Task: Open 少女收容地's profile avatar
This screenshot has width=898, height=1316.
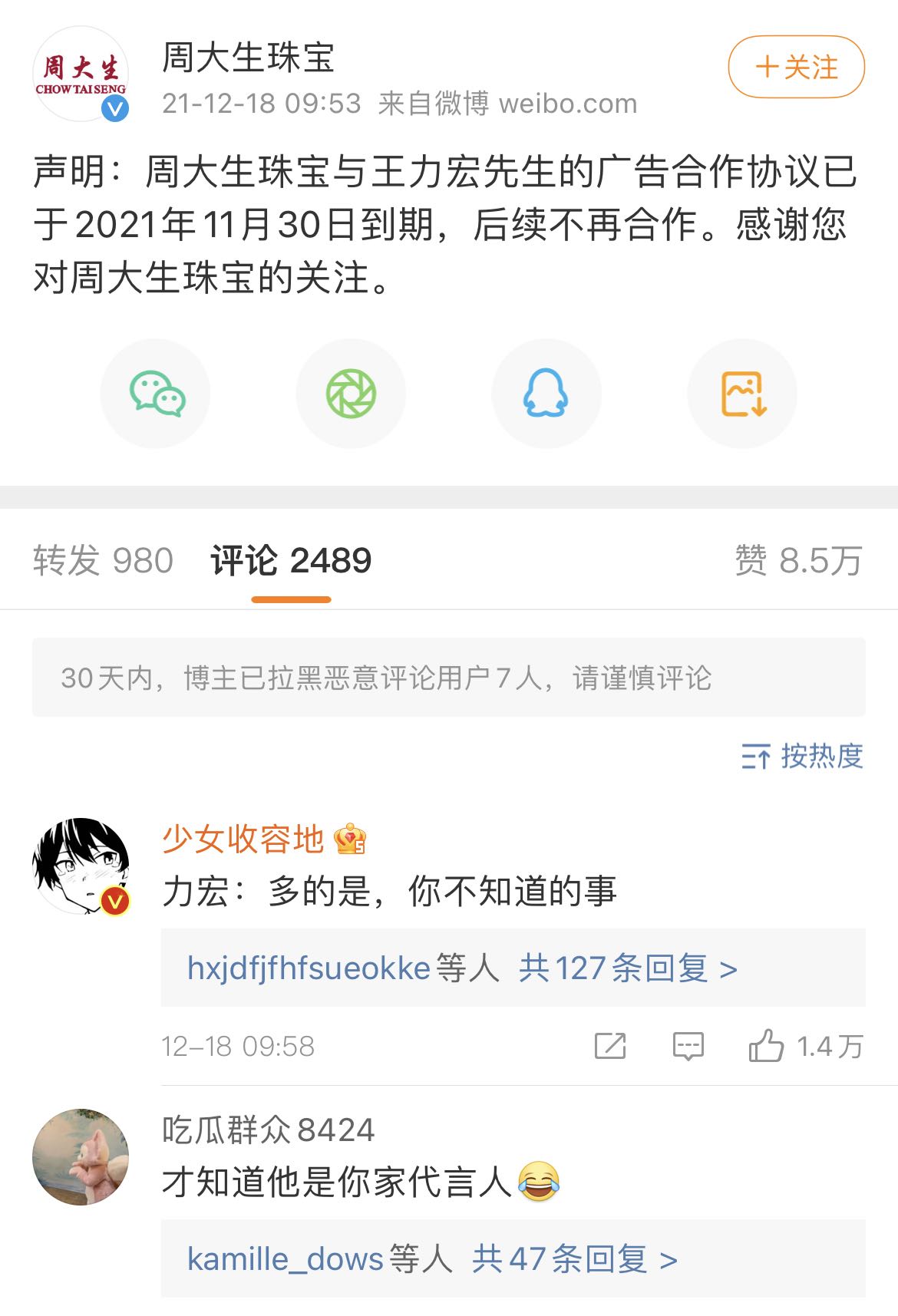Action: 81,866
